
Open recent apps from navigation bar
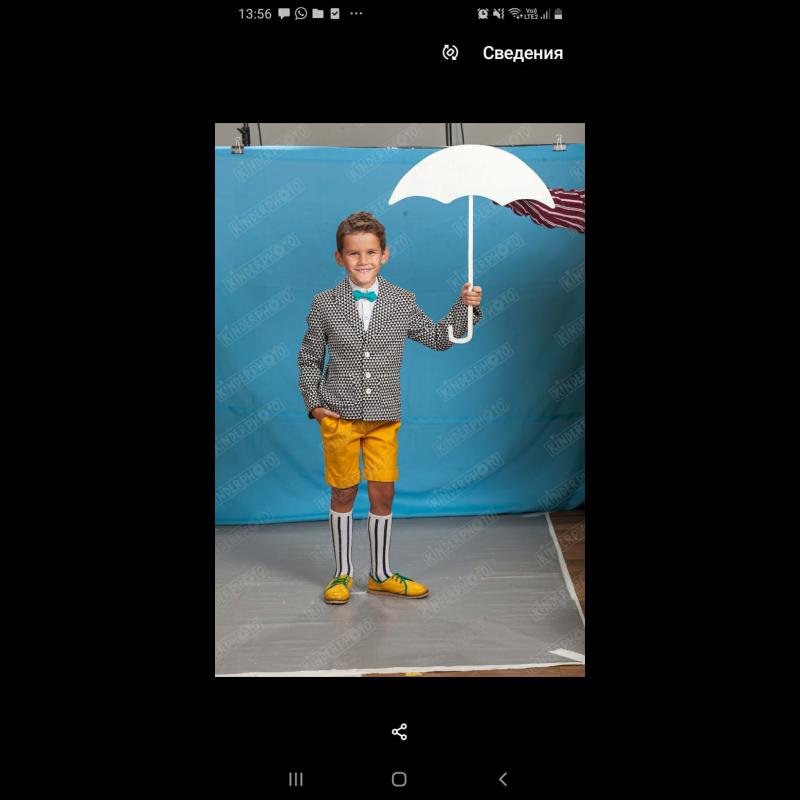pos(296,779)
